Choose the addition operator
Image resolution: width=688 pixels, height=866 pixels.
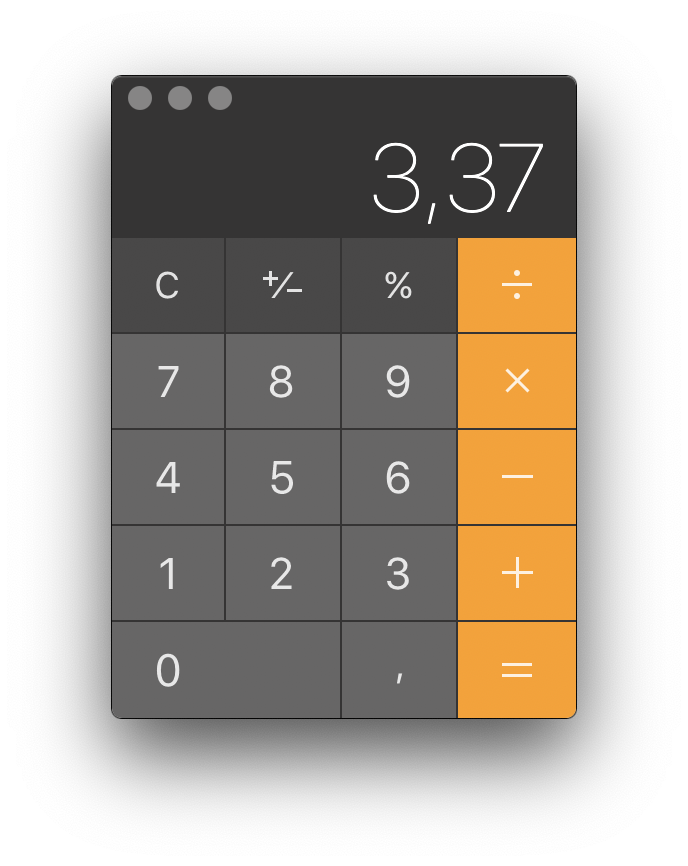(516, 573)
